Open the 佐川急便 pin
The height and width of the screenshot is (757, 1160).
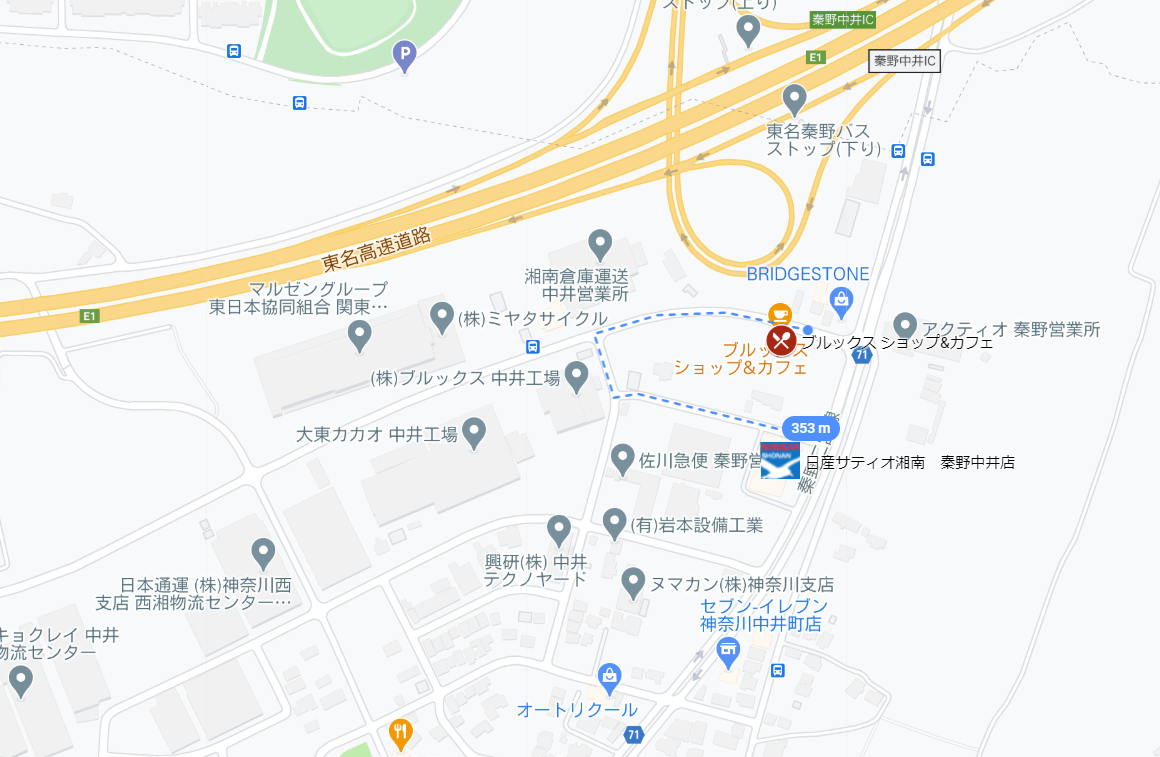pos(622,459)
